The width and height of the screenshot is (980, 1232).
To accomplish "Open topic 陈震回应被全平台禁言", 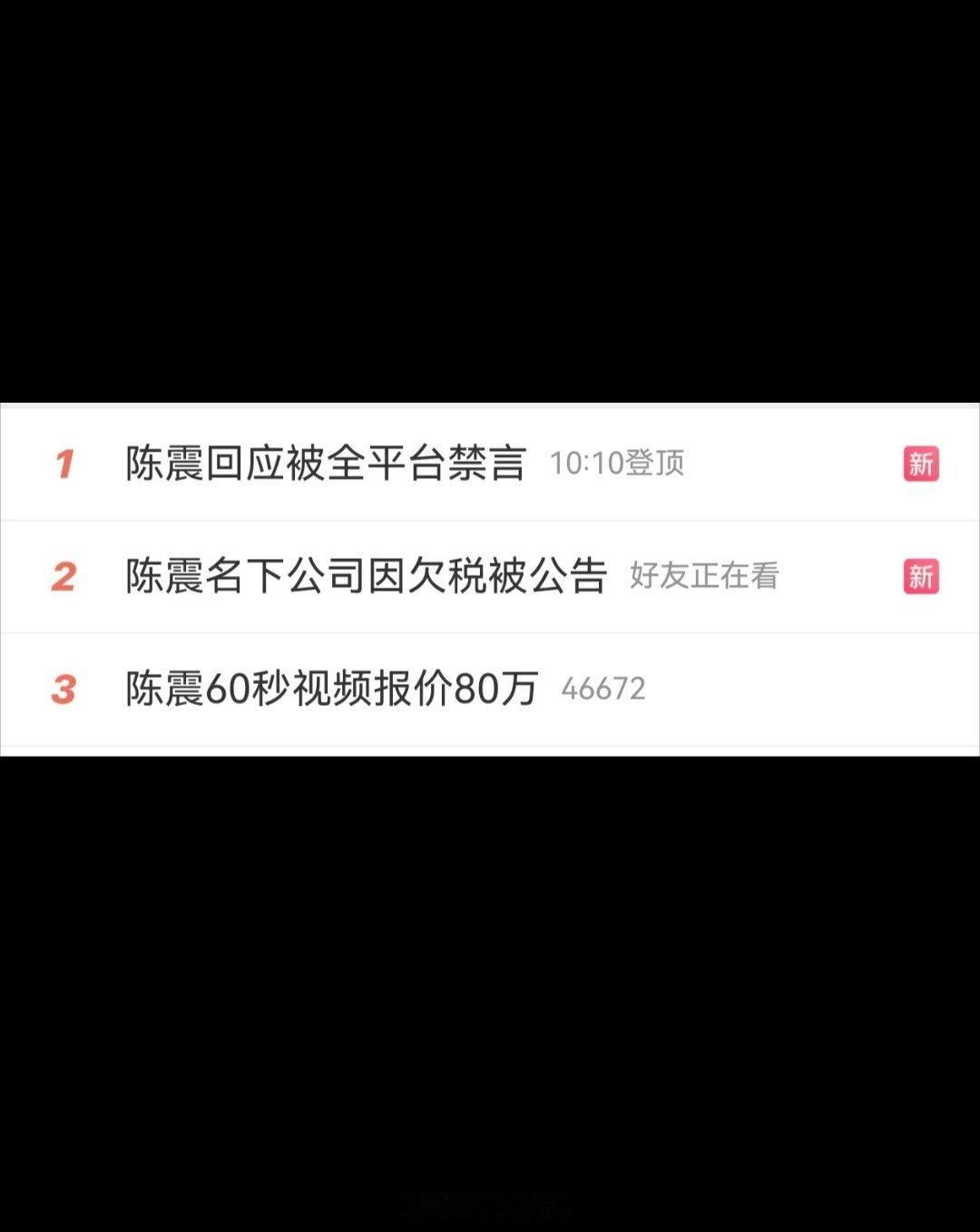I will [327, 463].
